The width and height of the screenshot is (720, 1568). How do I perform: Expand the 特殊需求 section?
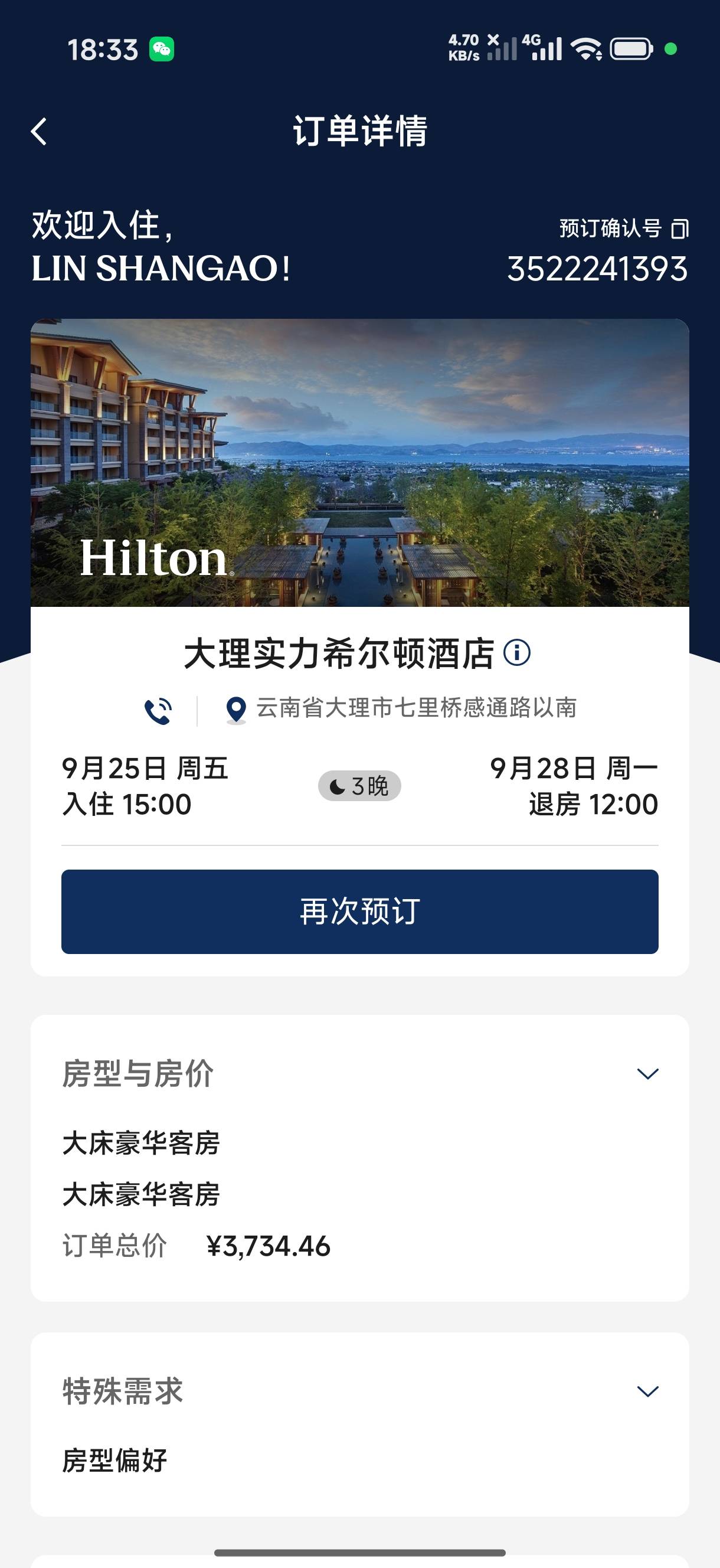(647, 1391)
